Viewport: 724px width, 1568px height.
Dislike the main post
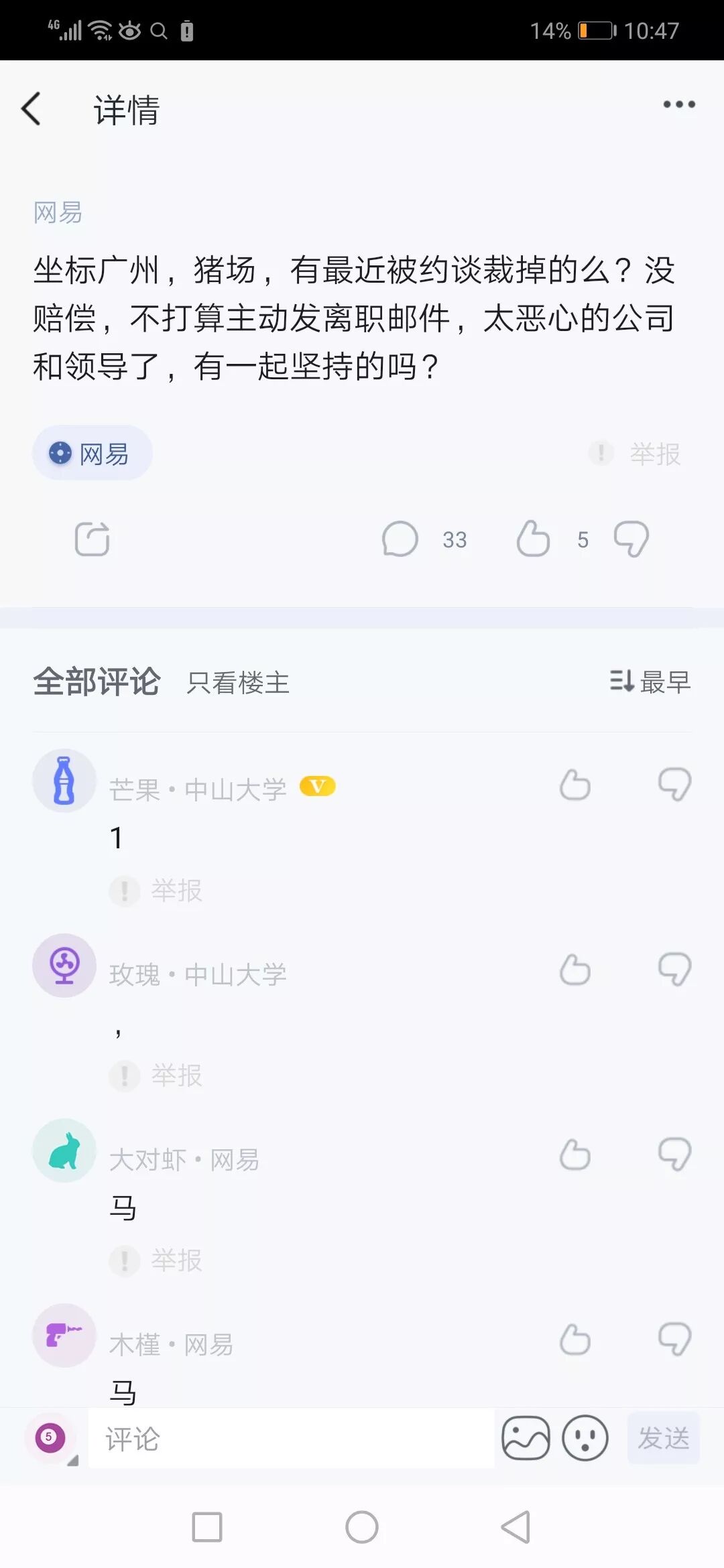[631, 539]
